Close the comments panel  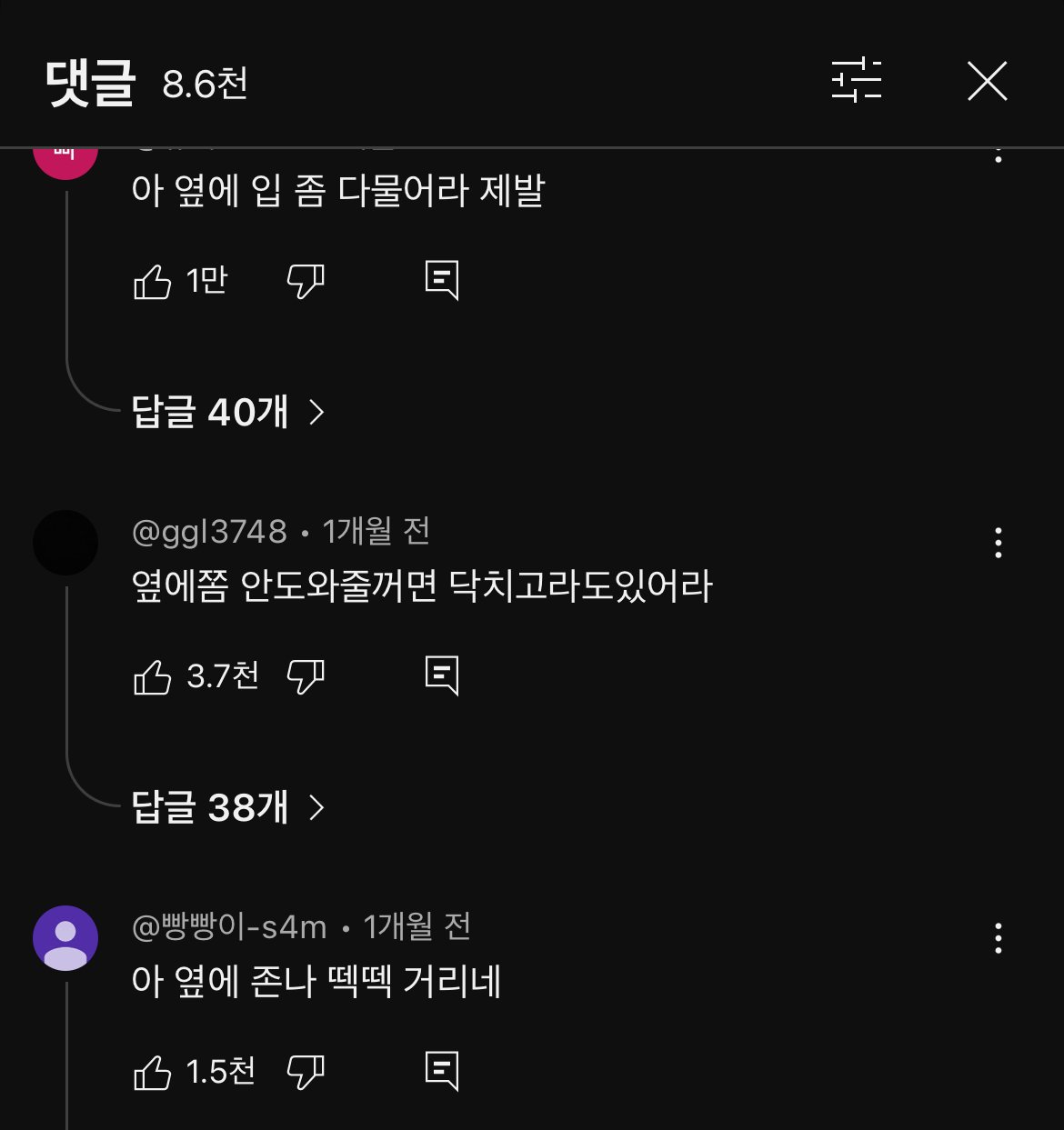point(987,81)
